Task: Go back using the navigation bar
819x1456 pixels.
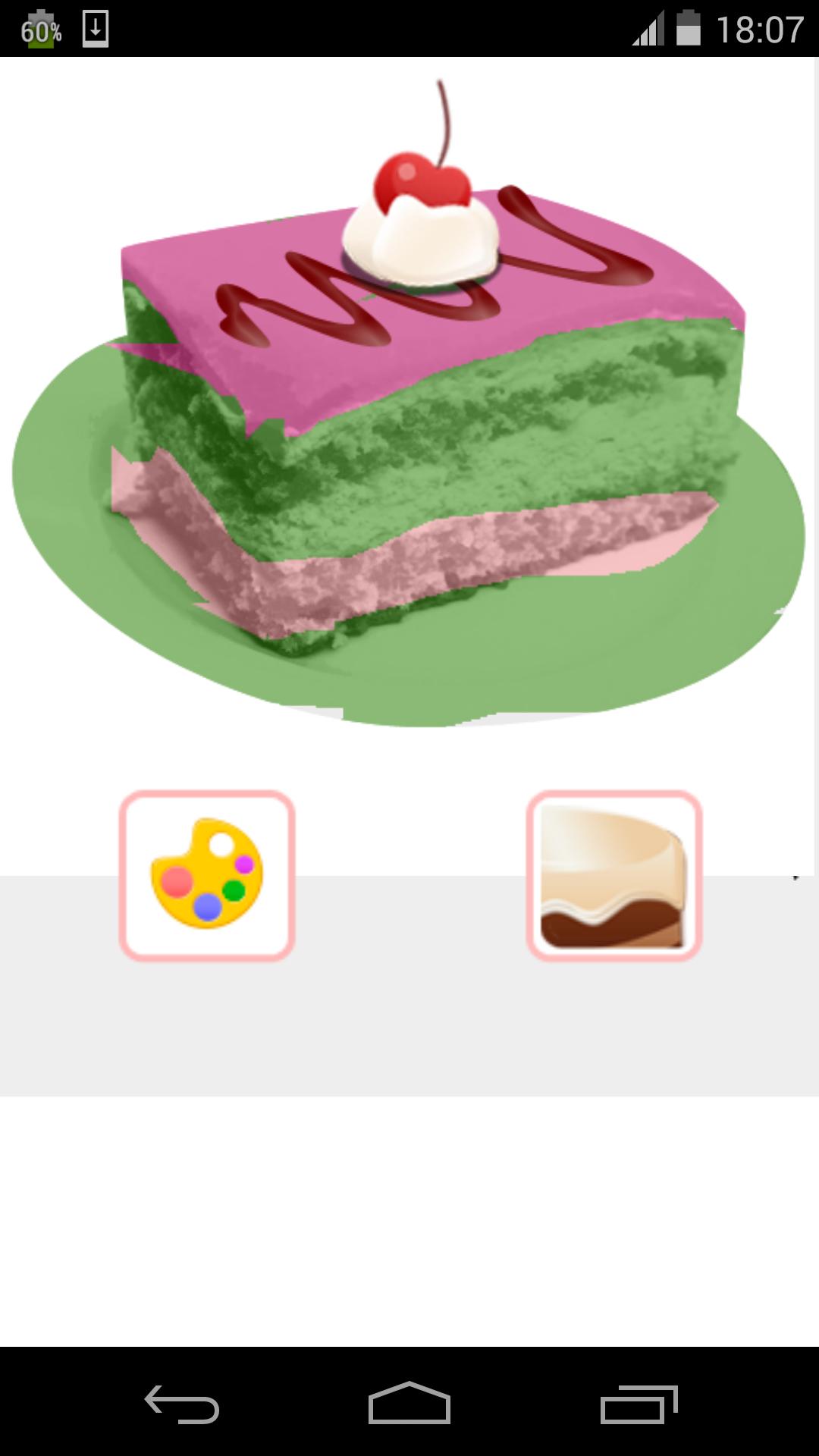Action: point(182,1404)
